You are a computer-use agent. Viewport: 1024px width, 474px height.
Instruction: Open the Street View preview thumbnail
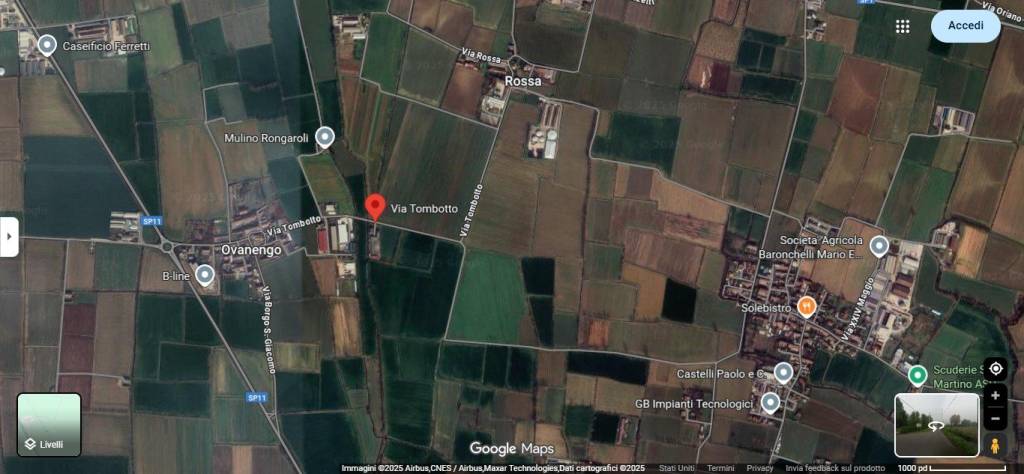[936, 425]
